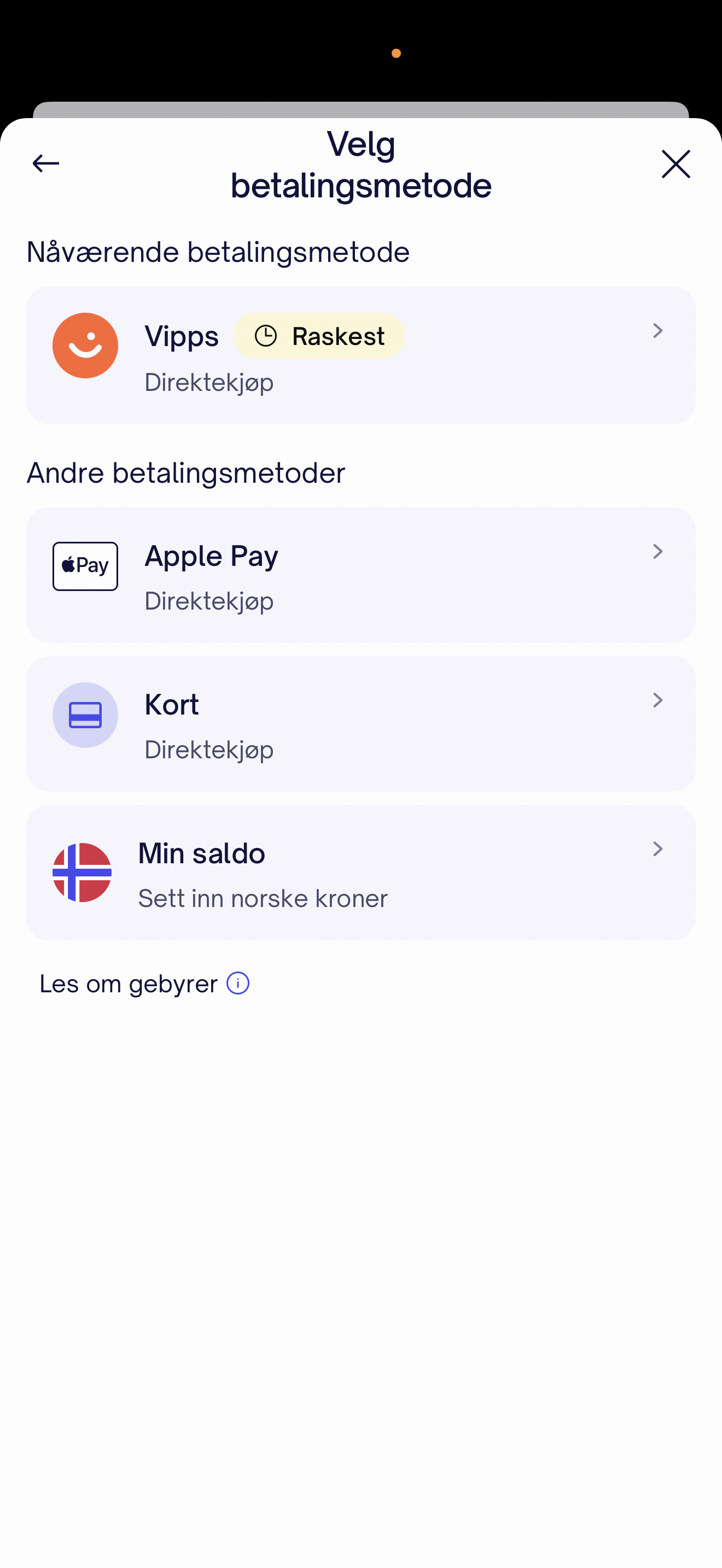Expand the Vipps payment option chevron
Image resolution: width=722 pixels, height=1568 pixels.
[658, 331]
